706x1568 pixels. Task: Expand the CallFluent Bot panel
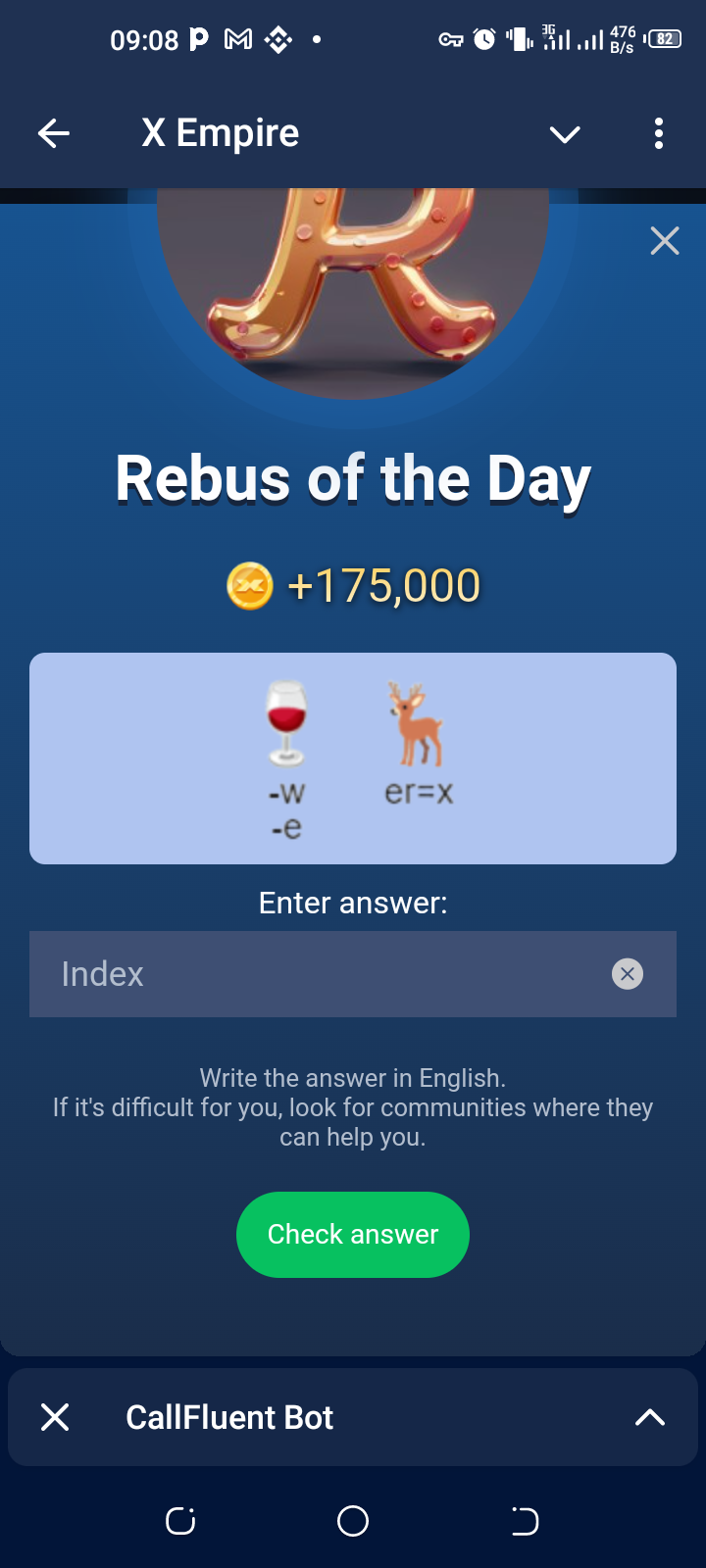(650, 1417)
